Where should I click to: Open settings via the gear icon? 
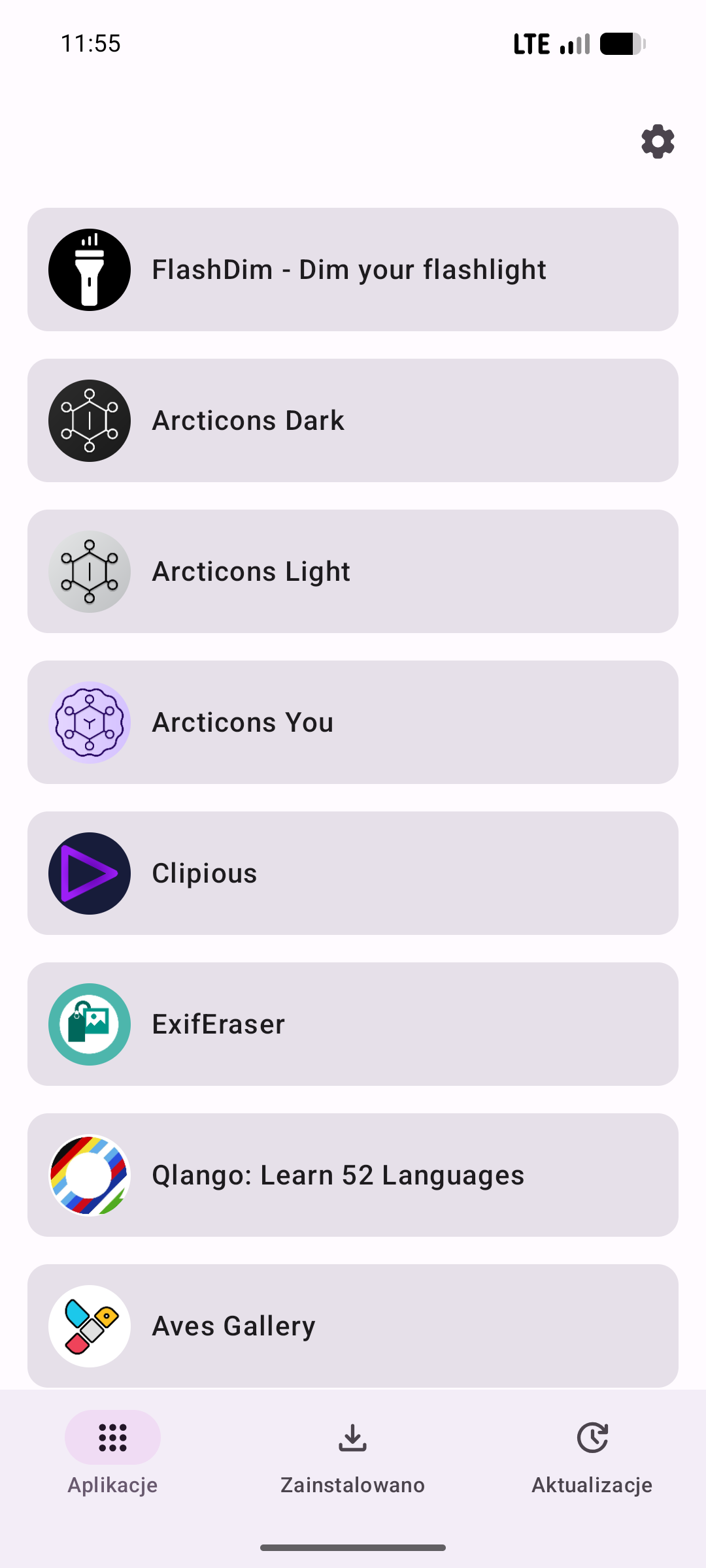click(658, 142)
